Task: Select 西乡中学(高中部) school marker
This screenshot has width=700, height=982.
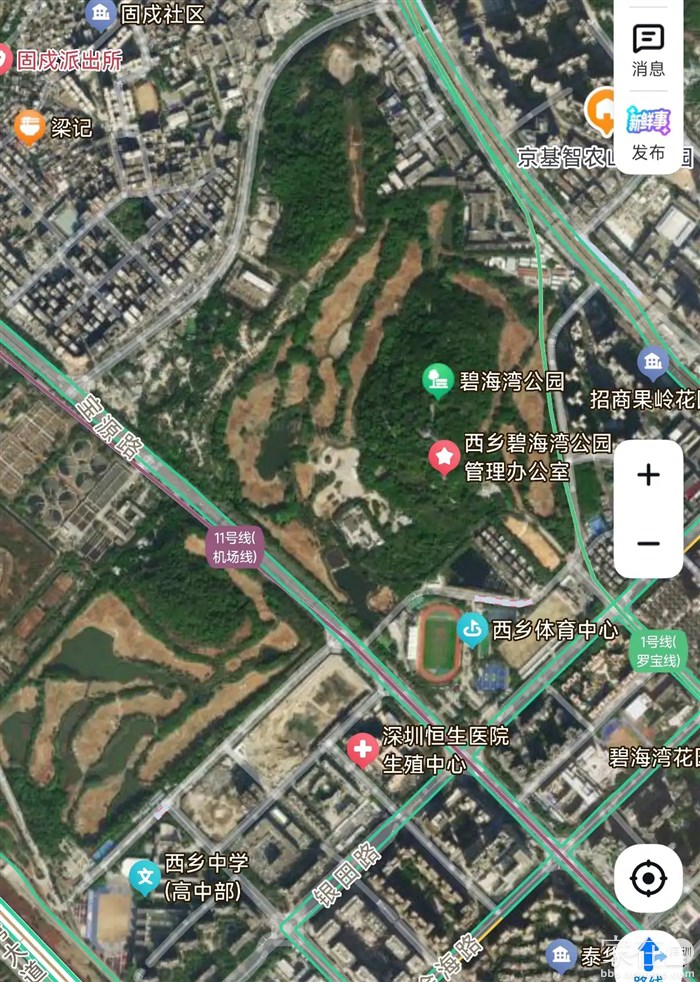Action: click(145, 876)
